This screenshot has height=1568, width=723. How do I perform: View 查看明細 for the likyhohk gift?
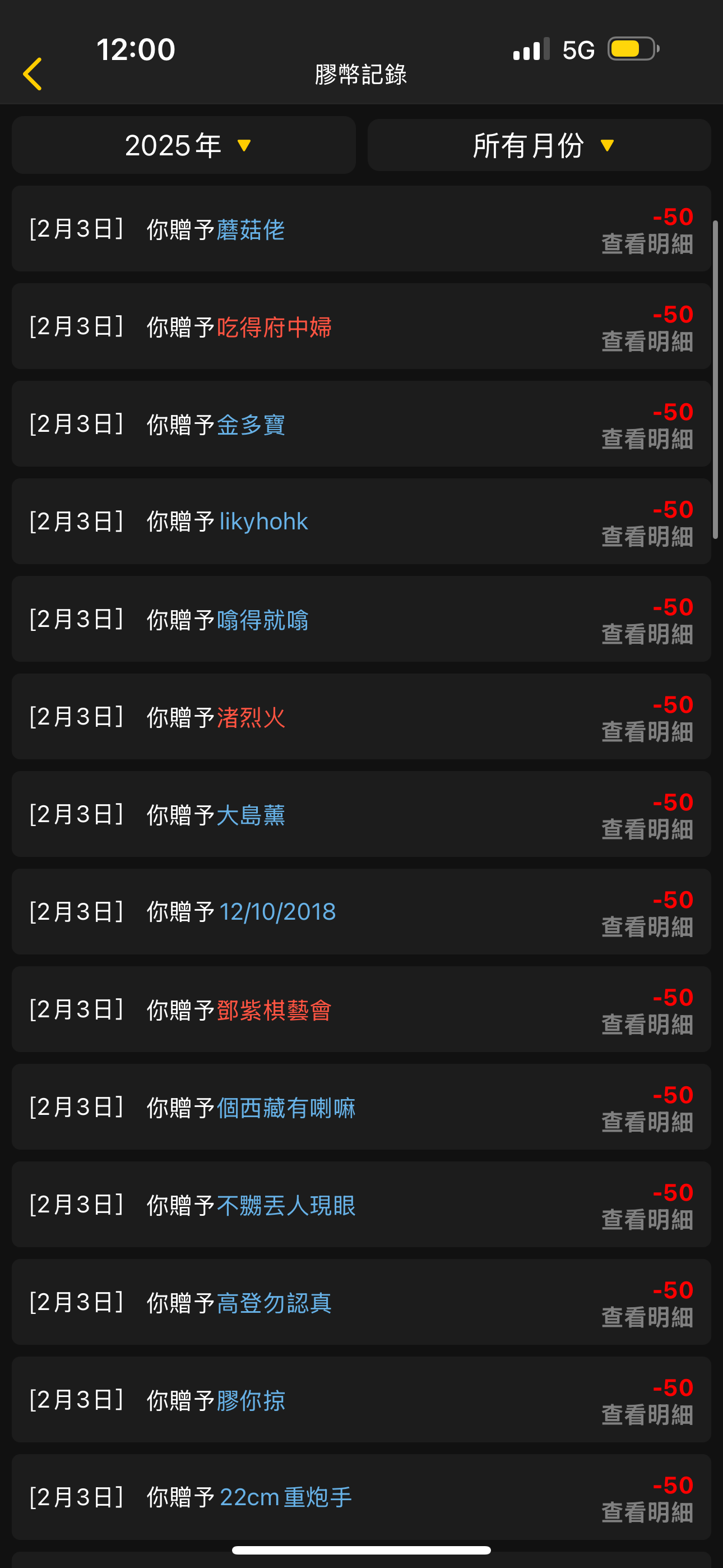(x=647, y=536)
